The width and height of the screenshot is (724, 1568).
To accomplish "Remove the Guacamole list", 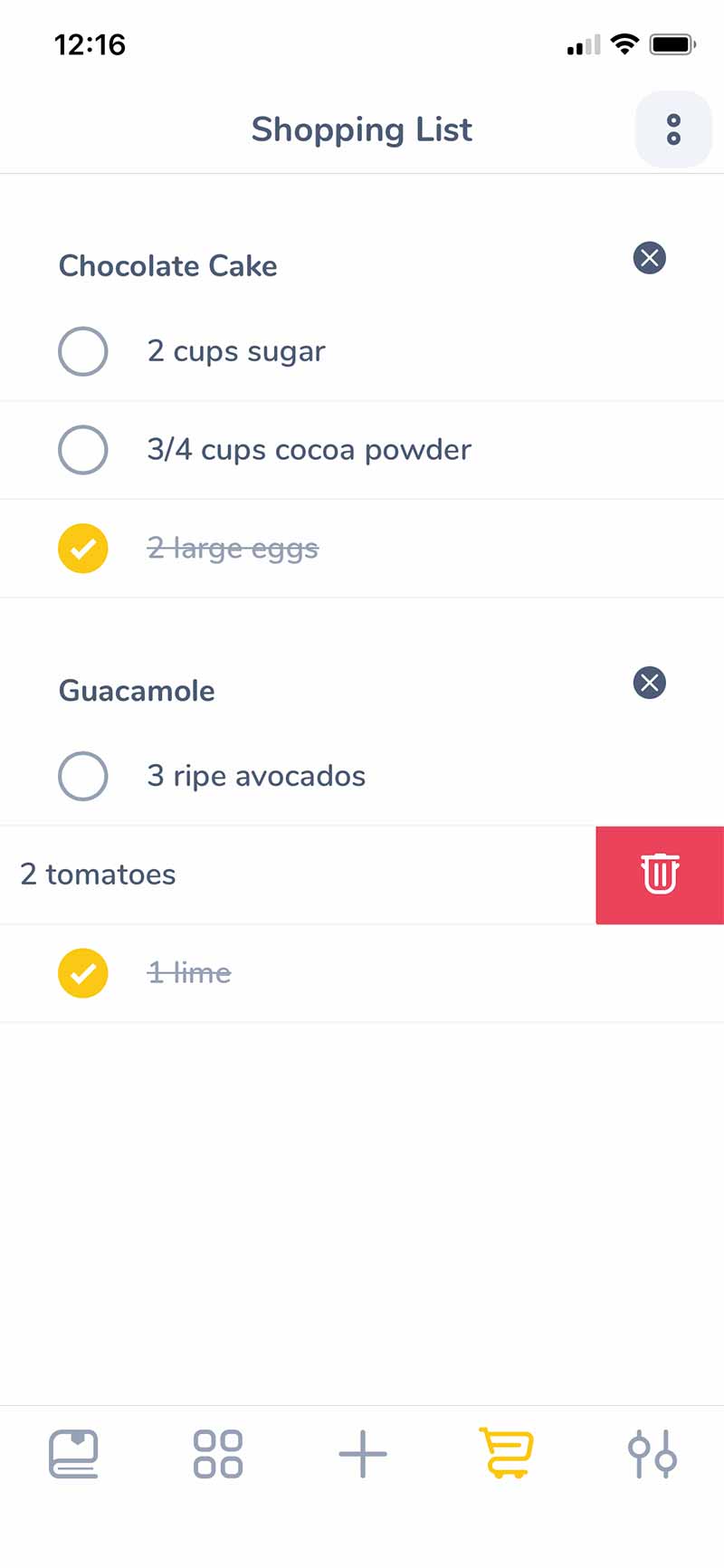I will (x=650, y=683).
